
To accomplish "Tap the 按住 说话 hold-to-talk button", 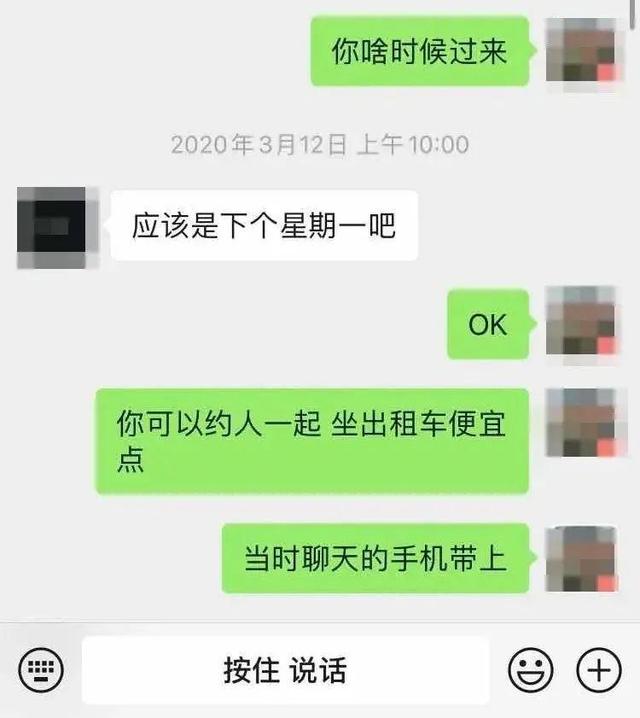I will [x=285, y=670].
